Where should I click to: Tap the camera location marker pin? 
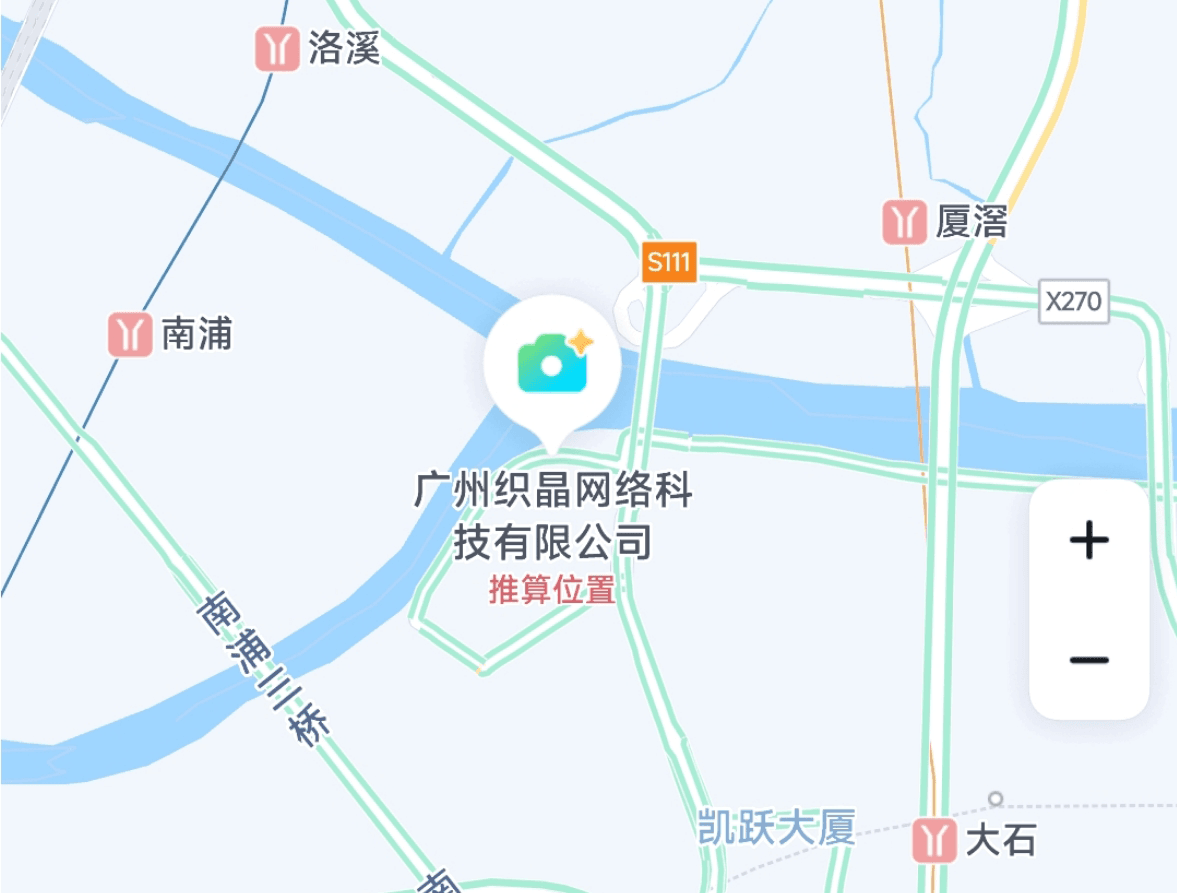(552, 364)
